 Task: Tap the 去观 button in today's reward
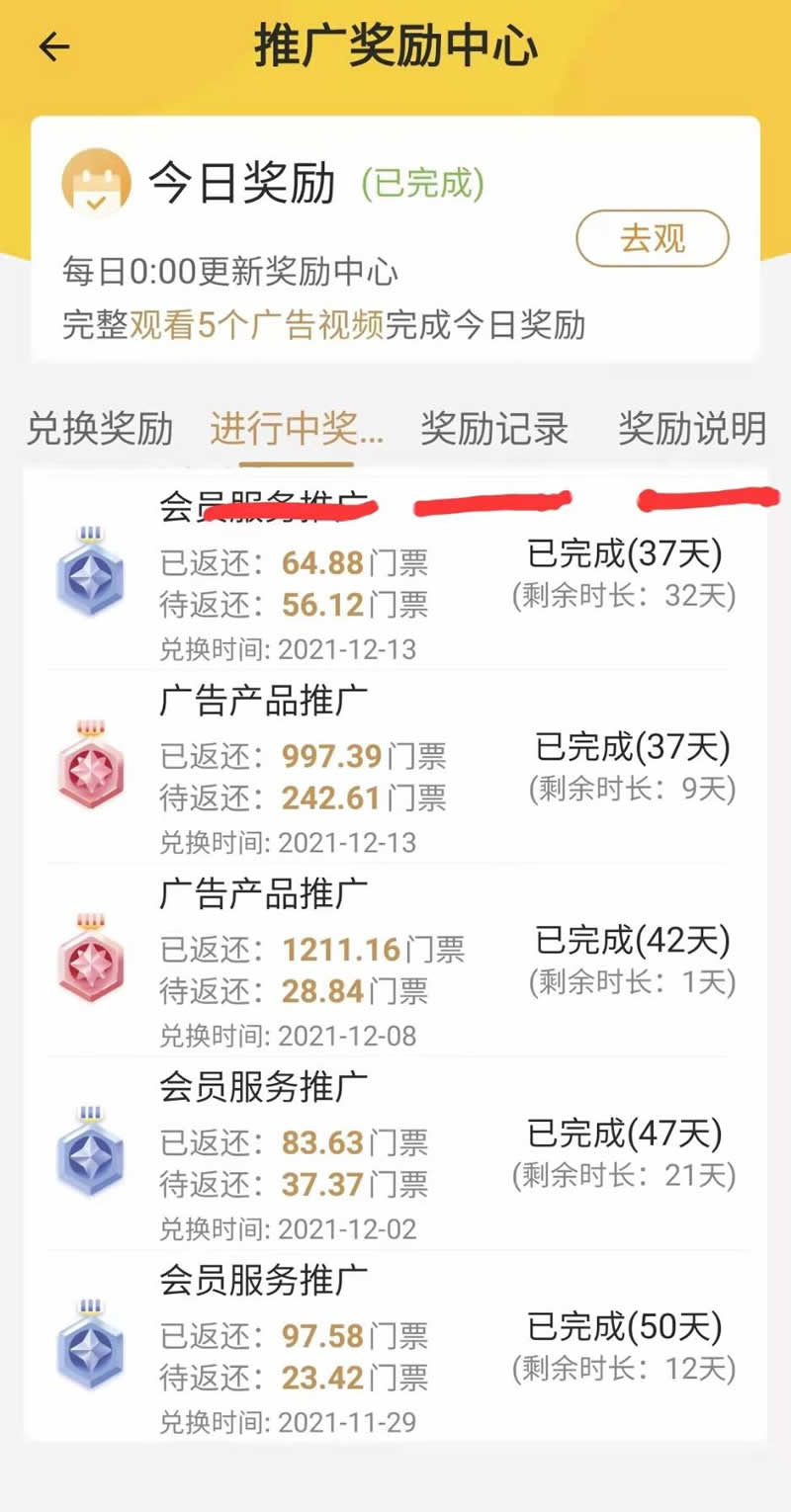coord(653,238)
